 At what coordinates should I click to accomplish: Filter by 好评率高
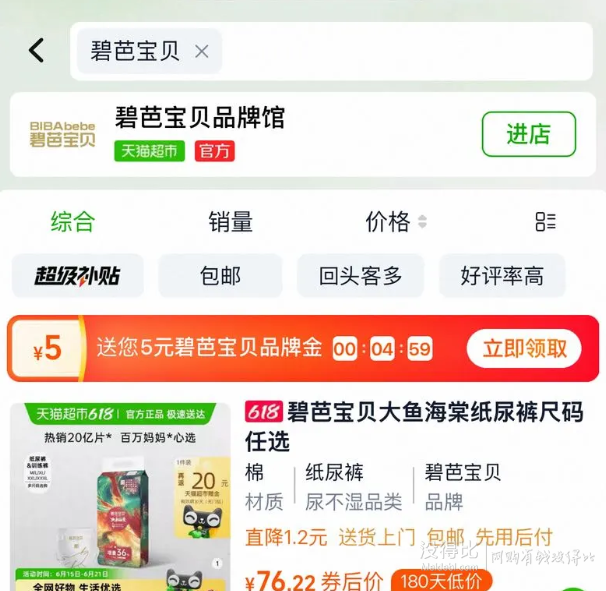coord(502,276)
